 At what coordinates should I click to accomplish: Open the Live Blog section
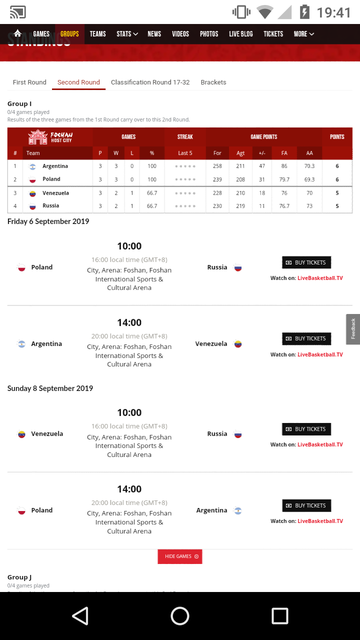coord(241,34)
